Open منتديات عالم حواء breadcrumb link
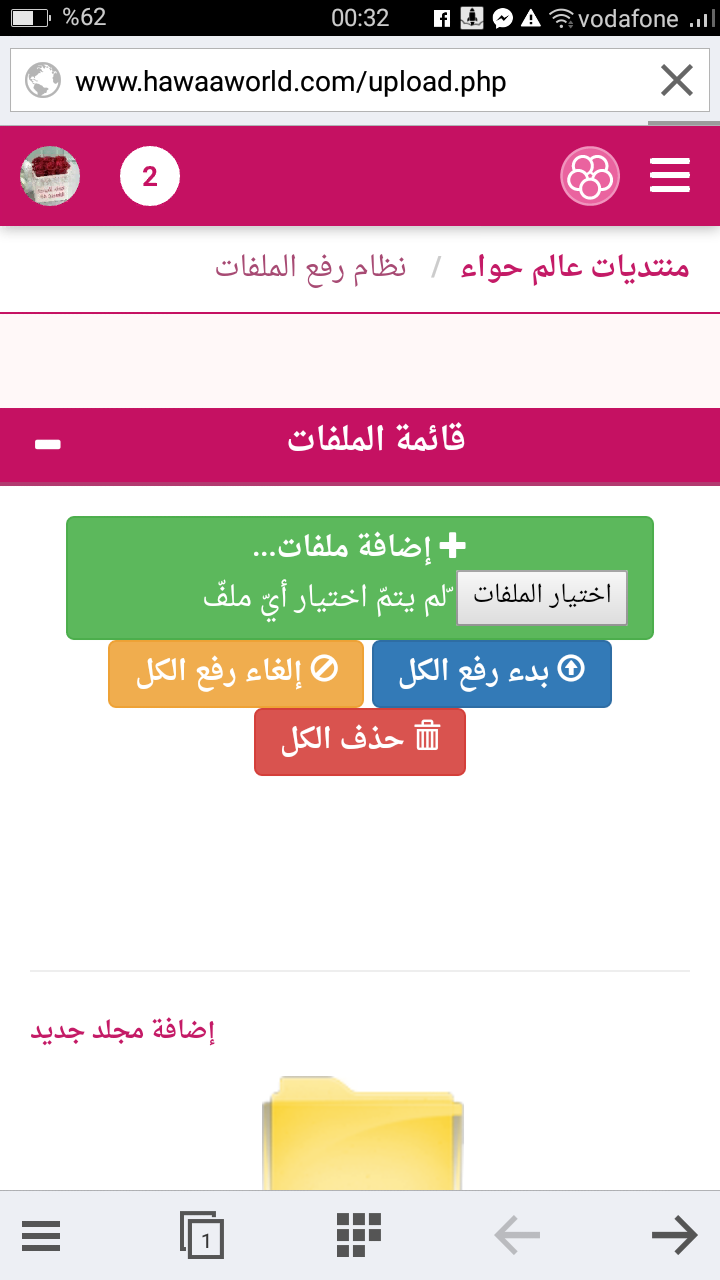This screenshot has width=720, height=1280. click(x=575, y=267)
